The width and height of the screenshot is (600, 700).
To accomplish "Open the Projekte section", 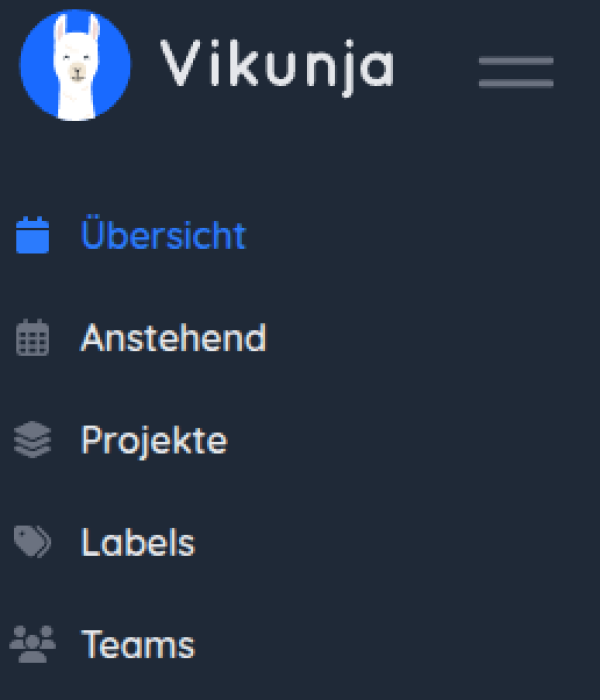I will (x=154, y=440).
